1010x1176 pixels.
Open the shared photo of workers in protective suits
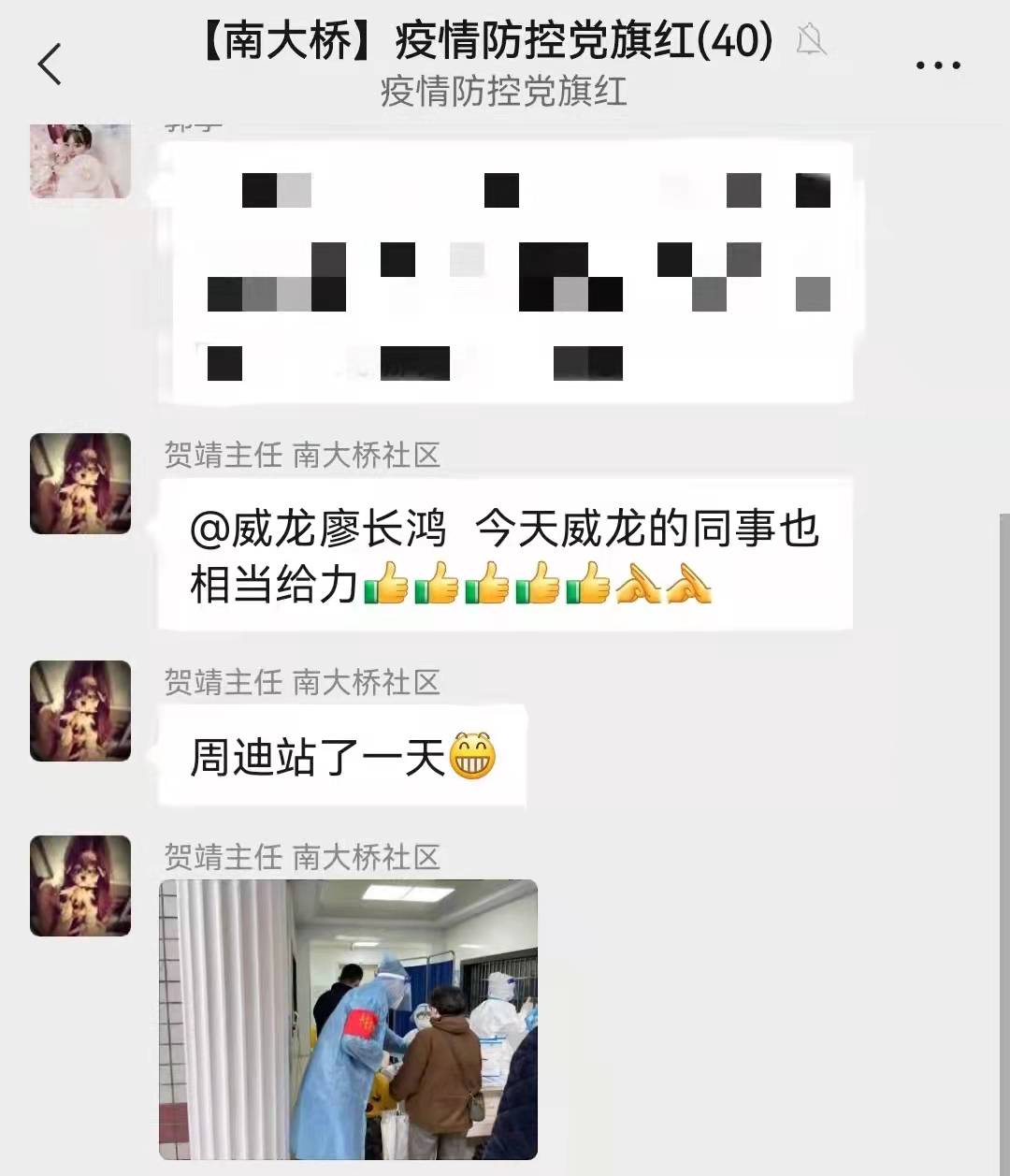click(x=348, y=1019)
